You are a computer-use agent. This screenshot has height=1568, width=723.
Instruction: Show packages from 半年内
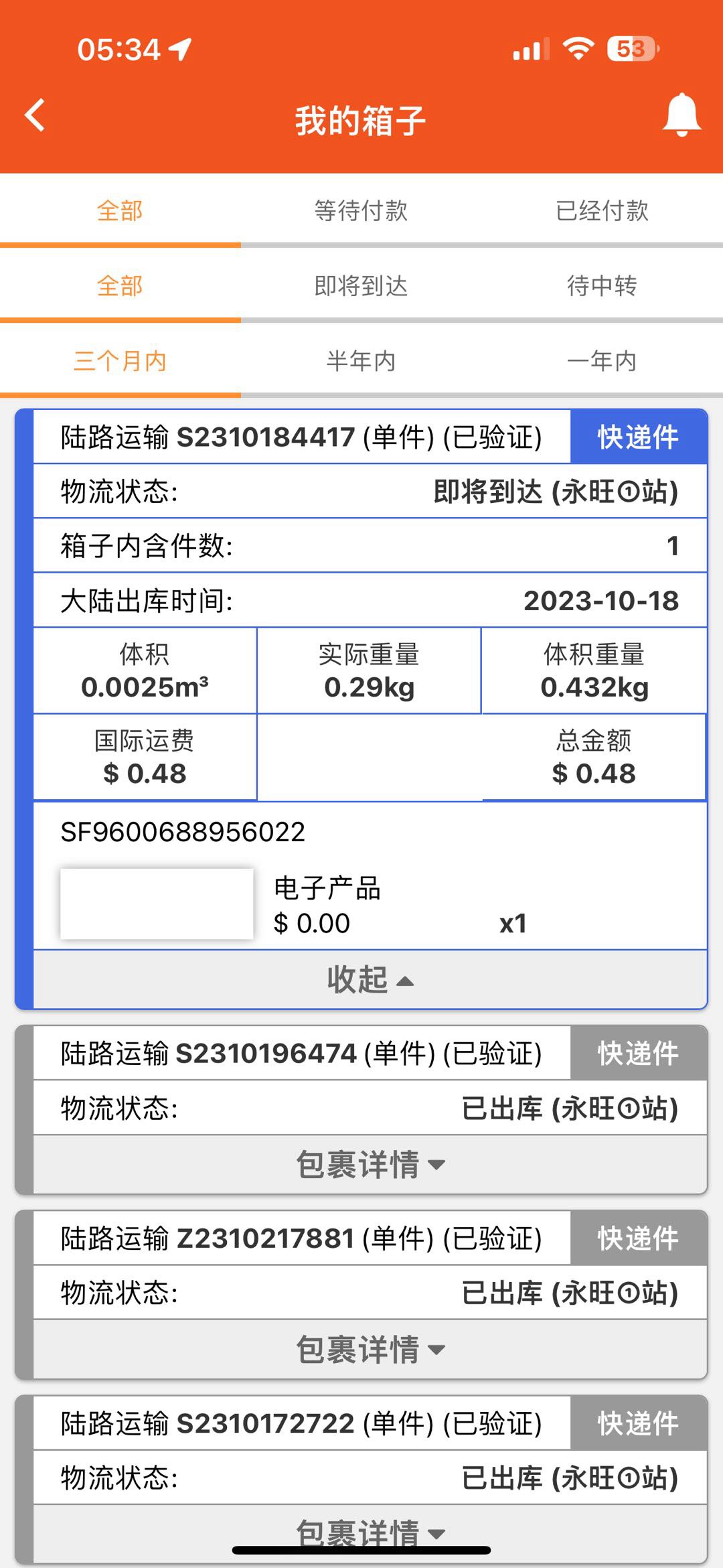tap(361, 361)
